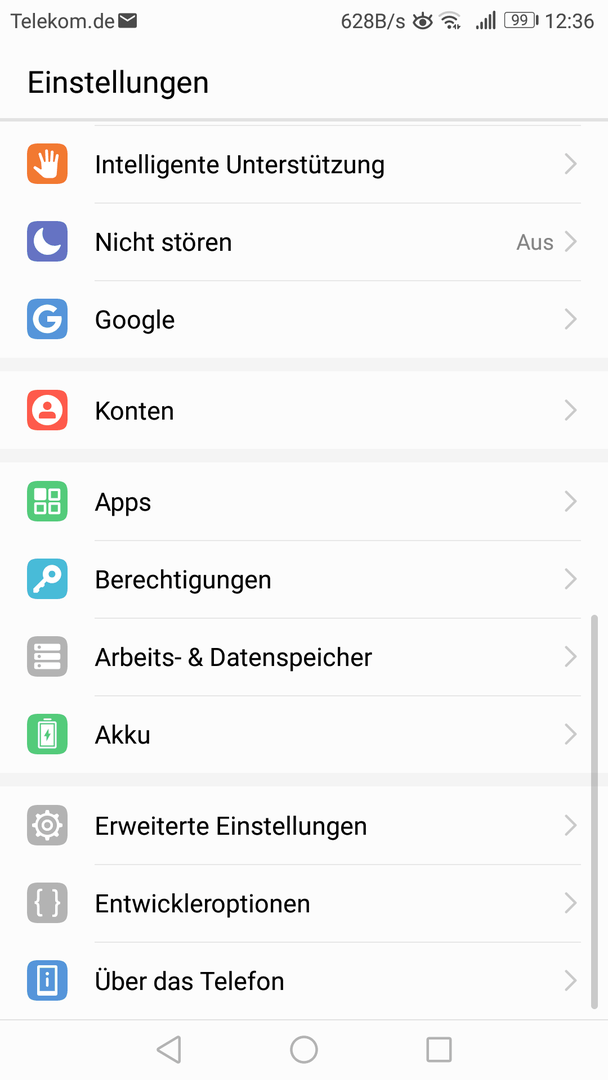Open the Apps settings
This screenshot has height=1080, width=608.
pyautogui.click(x=304, y=501)
